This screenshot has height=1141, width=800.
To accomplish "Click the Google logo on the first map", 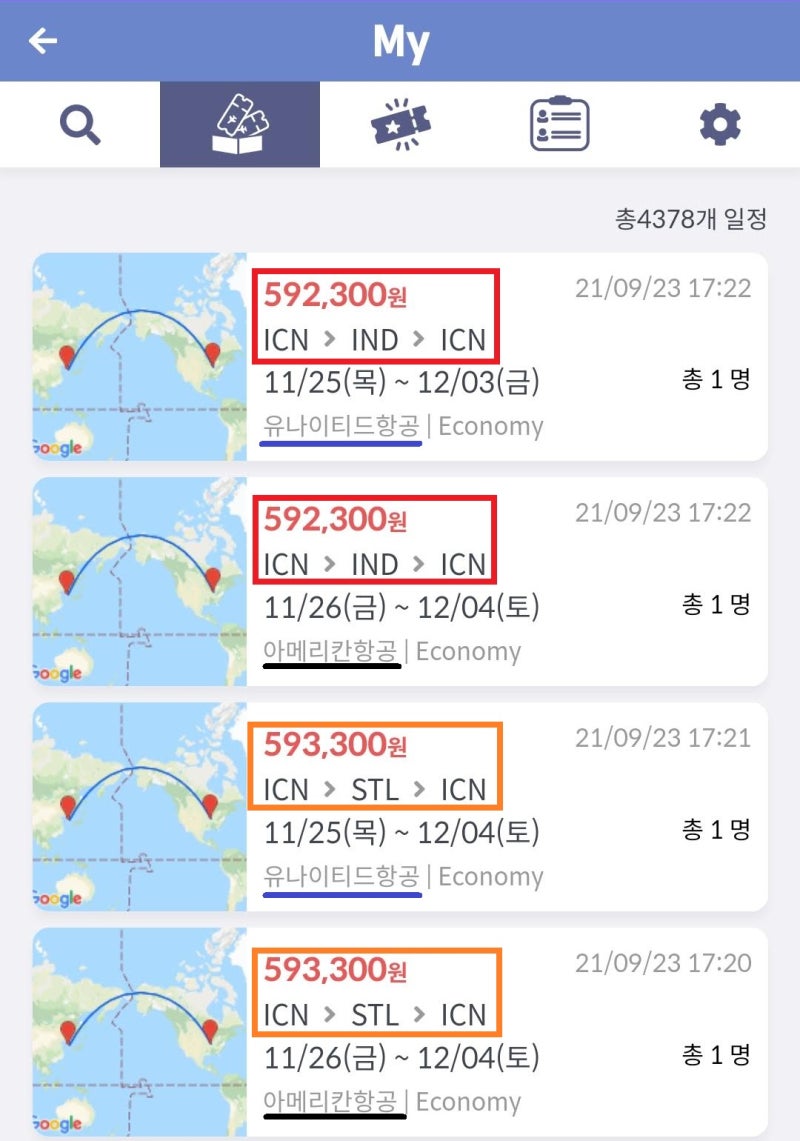I will tap(58, 448).
